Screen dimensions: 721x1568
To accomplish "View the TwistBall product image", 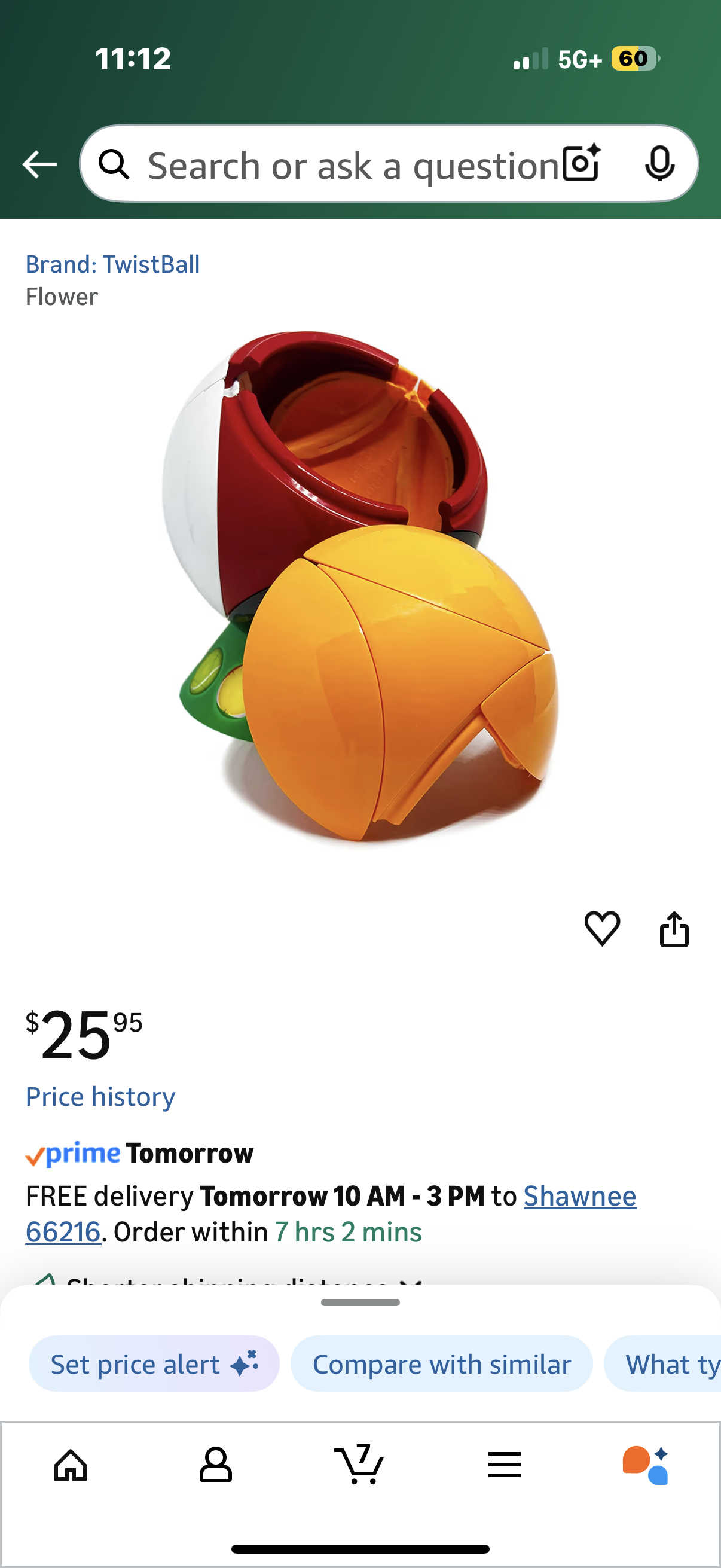I will [360, 587].
